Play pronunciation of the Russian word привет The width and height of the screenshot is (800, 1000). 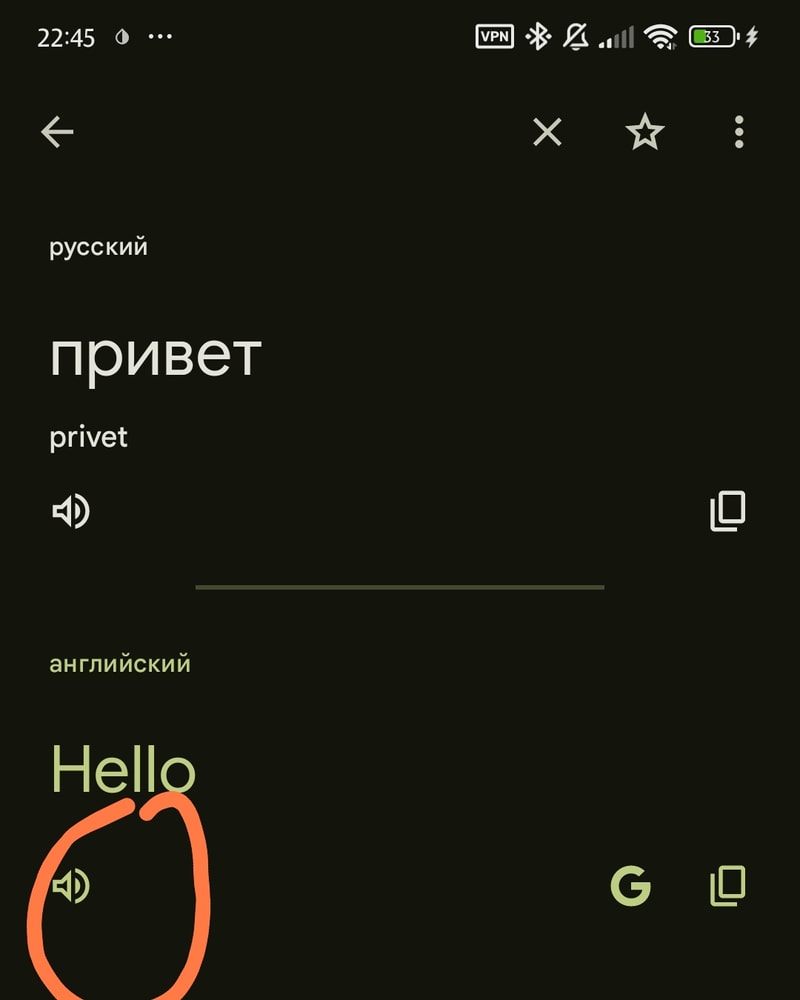click(70, 511)
